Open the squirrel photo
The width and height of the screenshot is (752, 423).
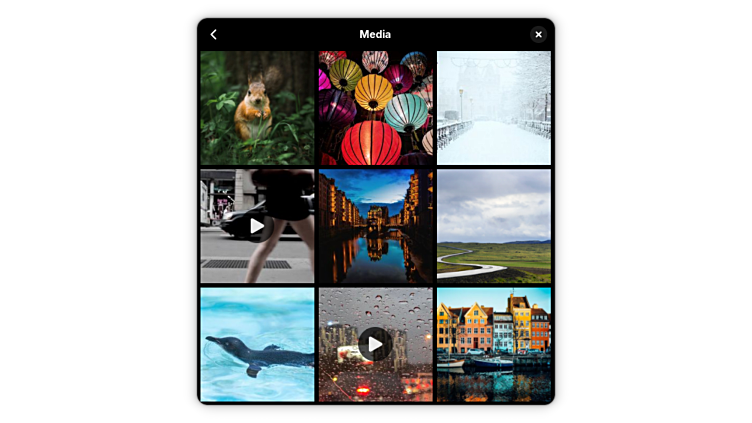[x=257, y=108]
